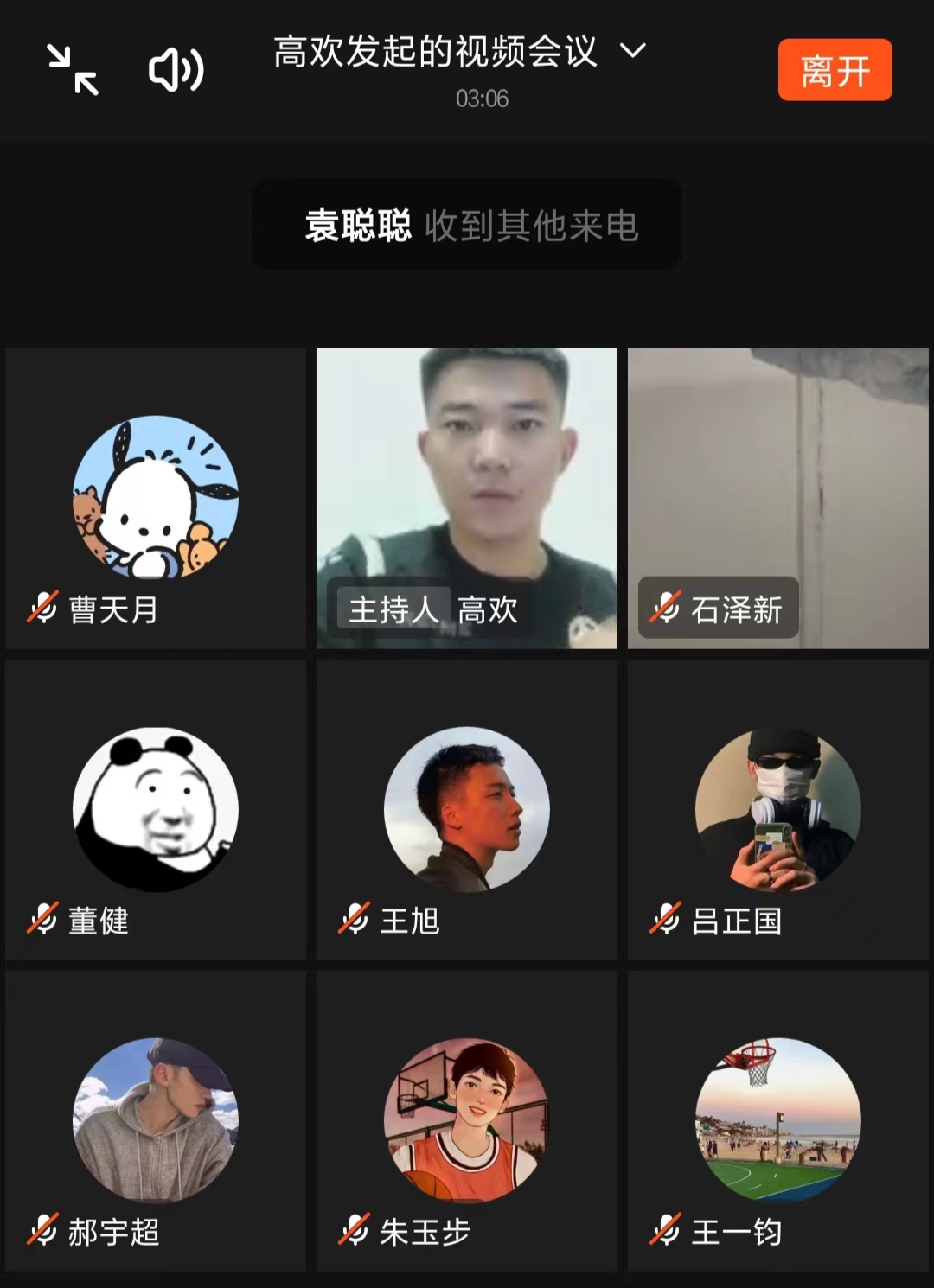Open 王旭's participant tile

click(467, 809)
